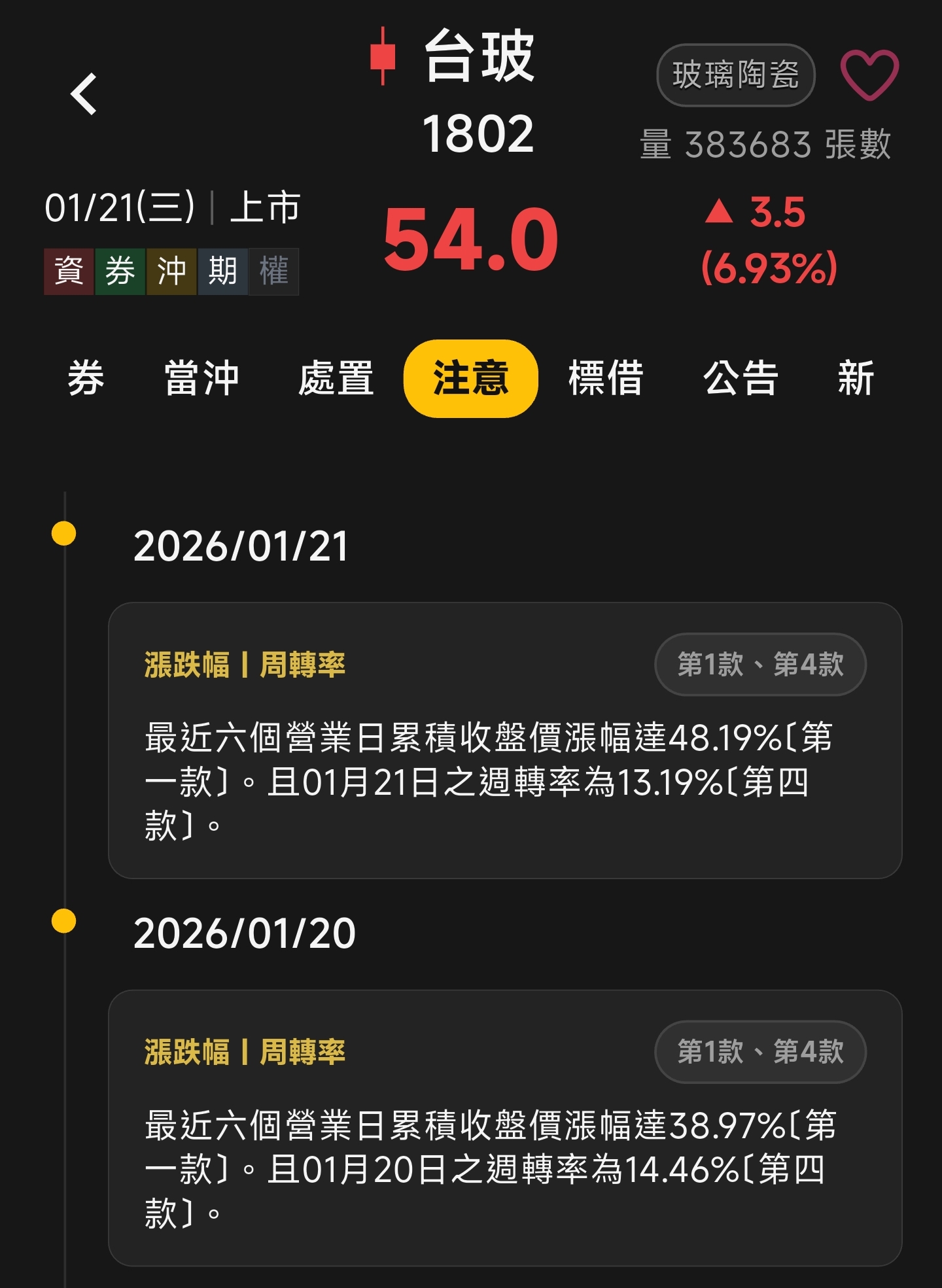This screenshot has height=1288, width=942.
Task: Tap the 權 warrants badge
Action: 272,270
